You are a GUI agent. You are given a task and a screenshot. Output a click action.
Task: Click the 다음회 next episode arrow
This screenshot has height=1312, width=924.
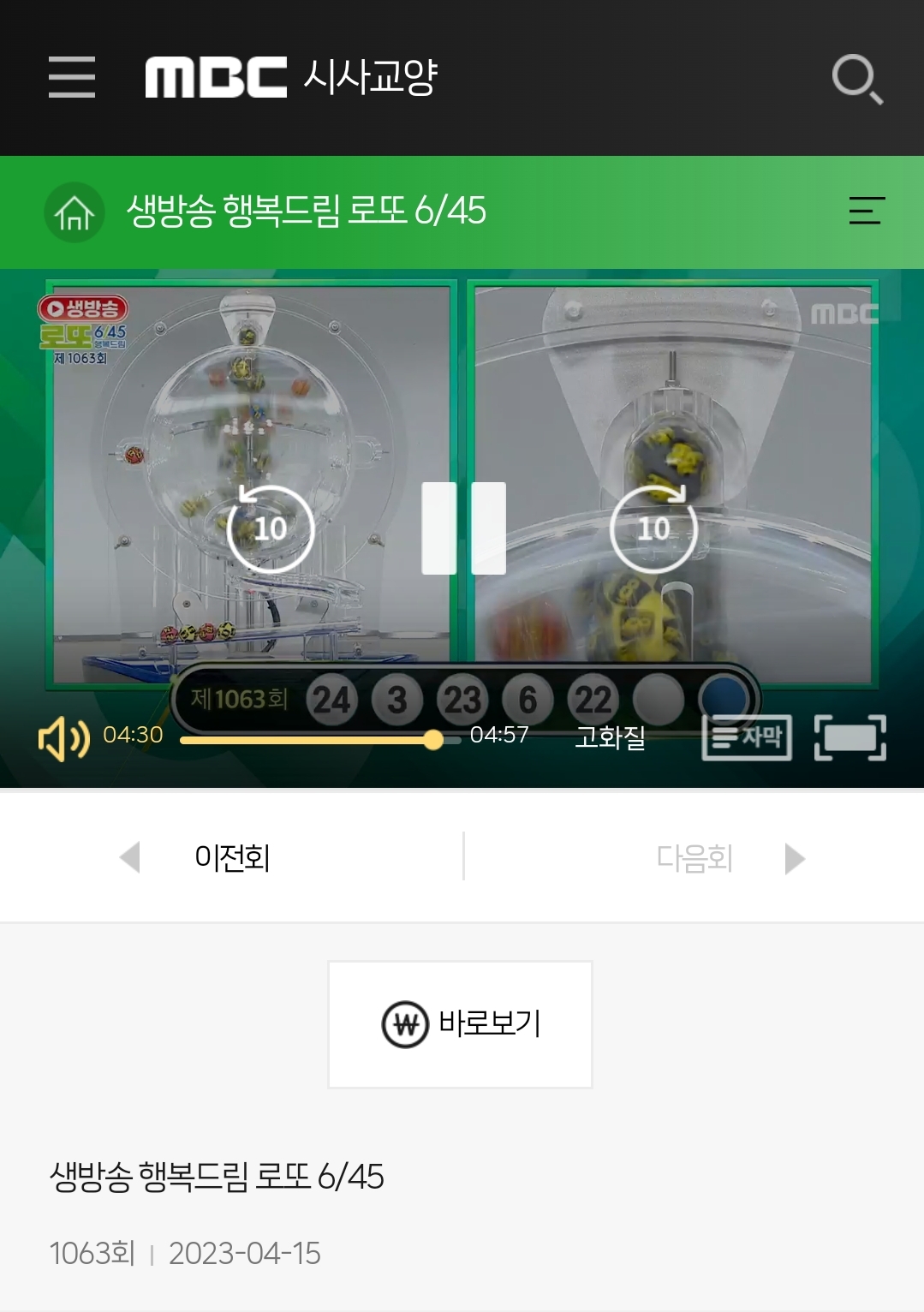(x=794, y=857)
